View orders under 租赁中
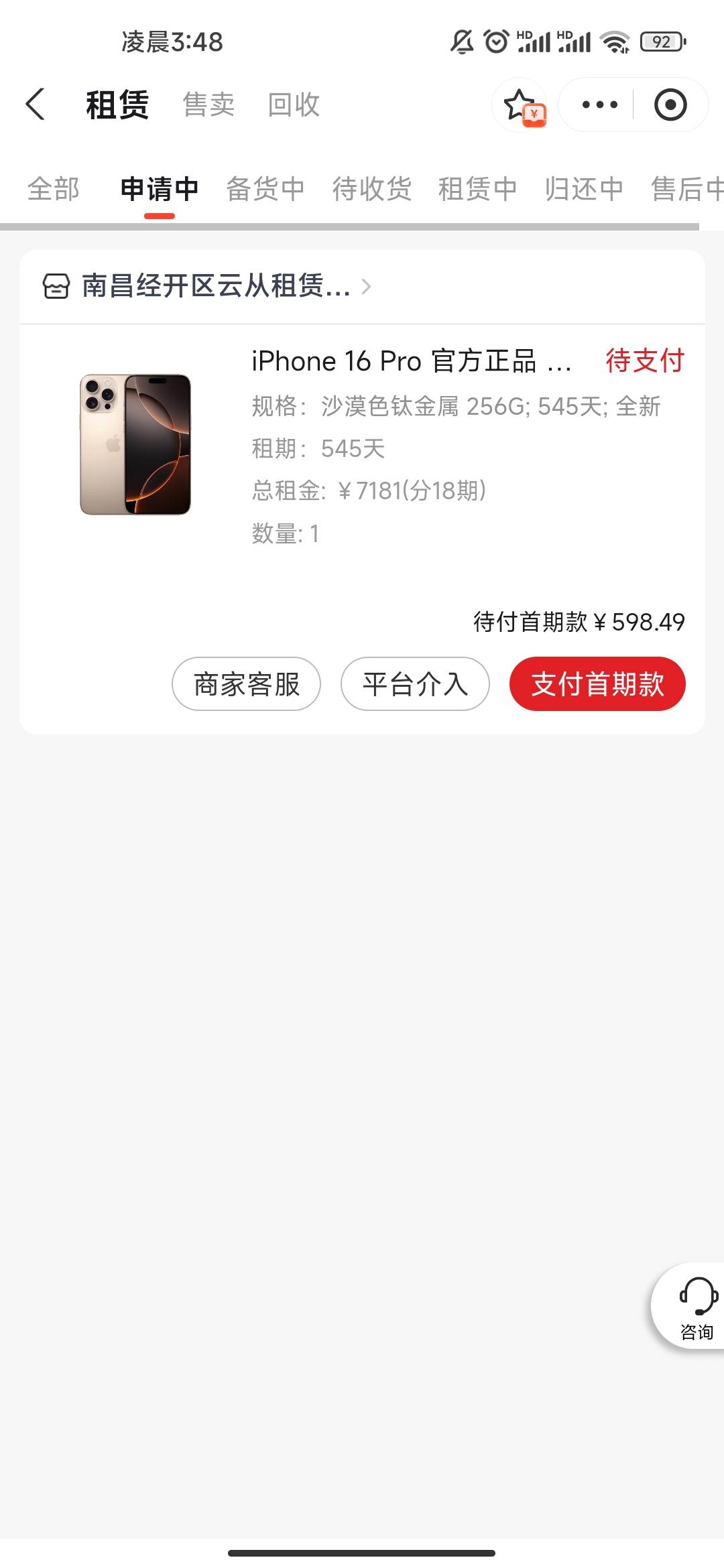The image size is (724, 1568). (x=478, y=189)
